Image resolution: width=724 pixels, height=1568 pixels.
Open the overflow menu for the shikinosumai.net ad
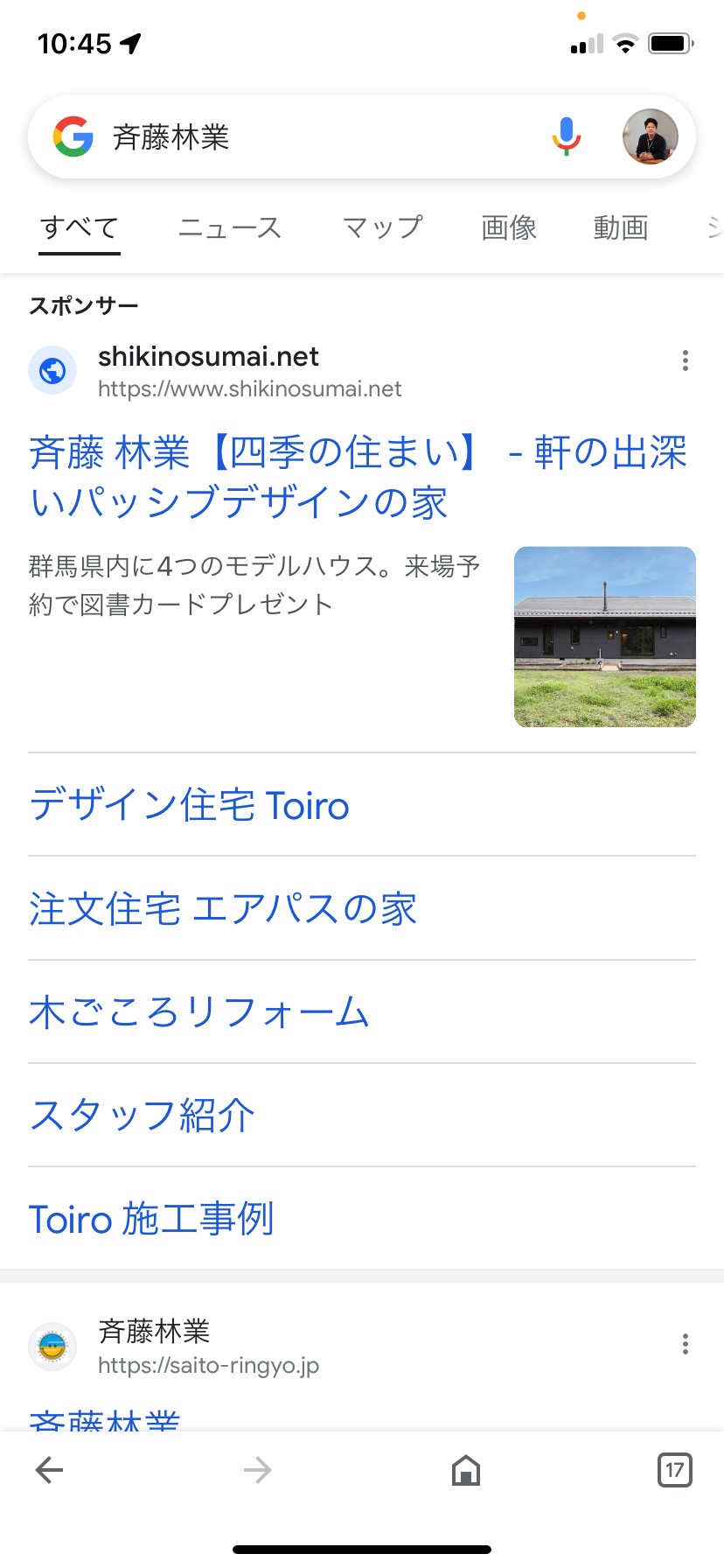(686, 360)
